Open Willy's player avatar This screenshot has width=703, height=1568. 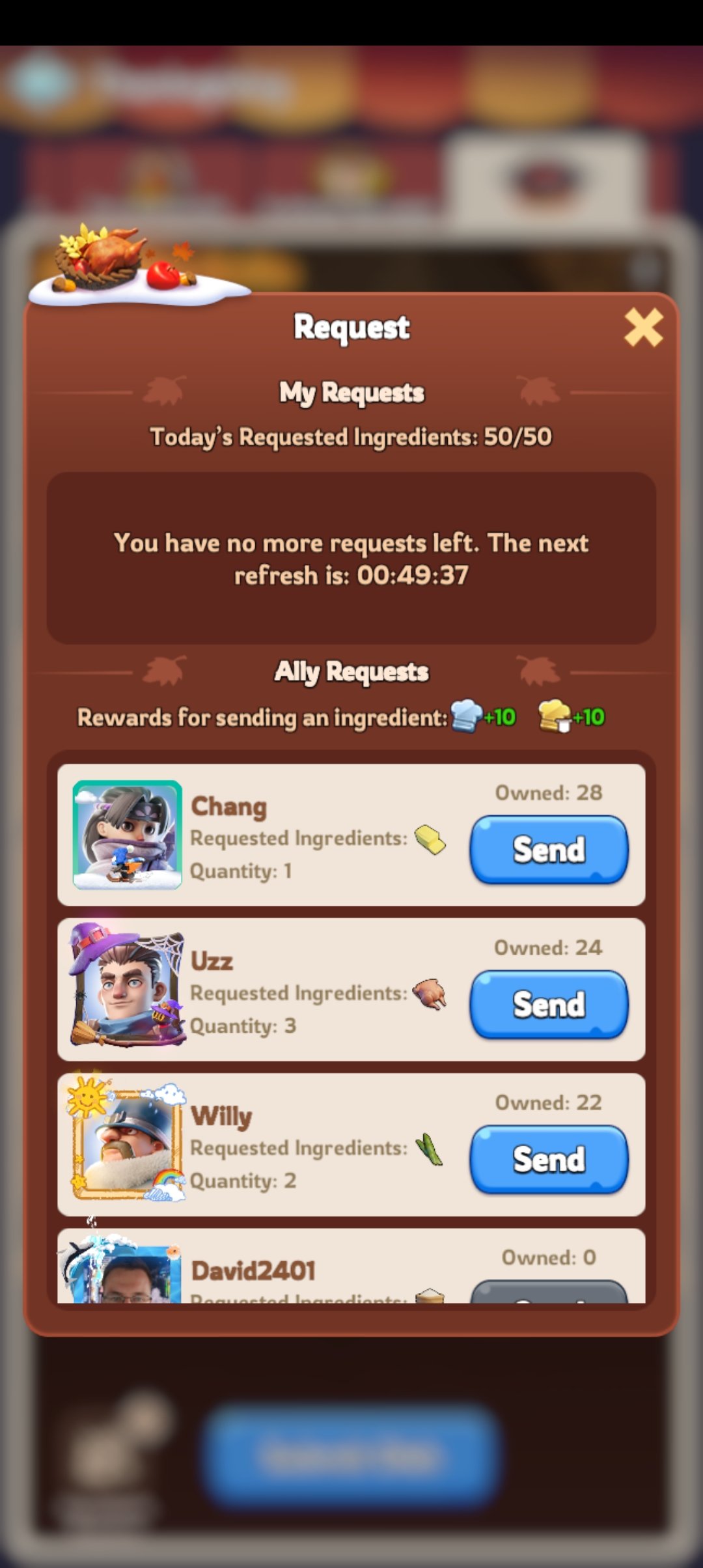point(128,1144)
